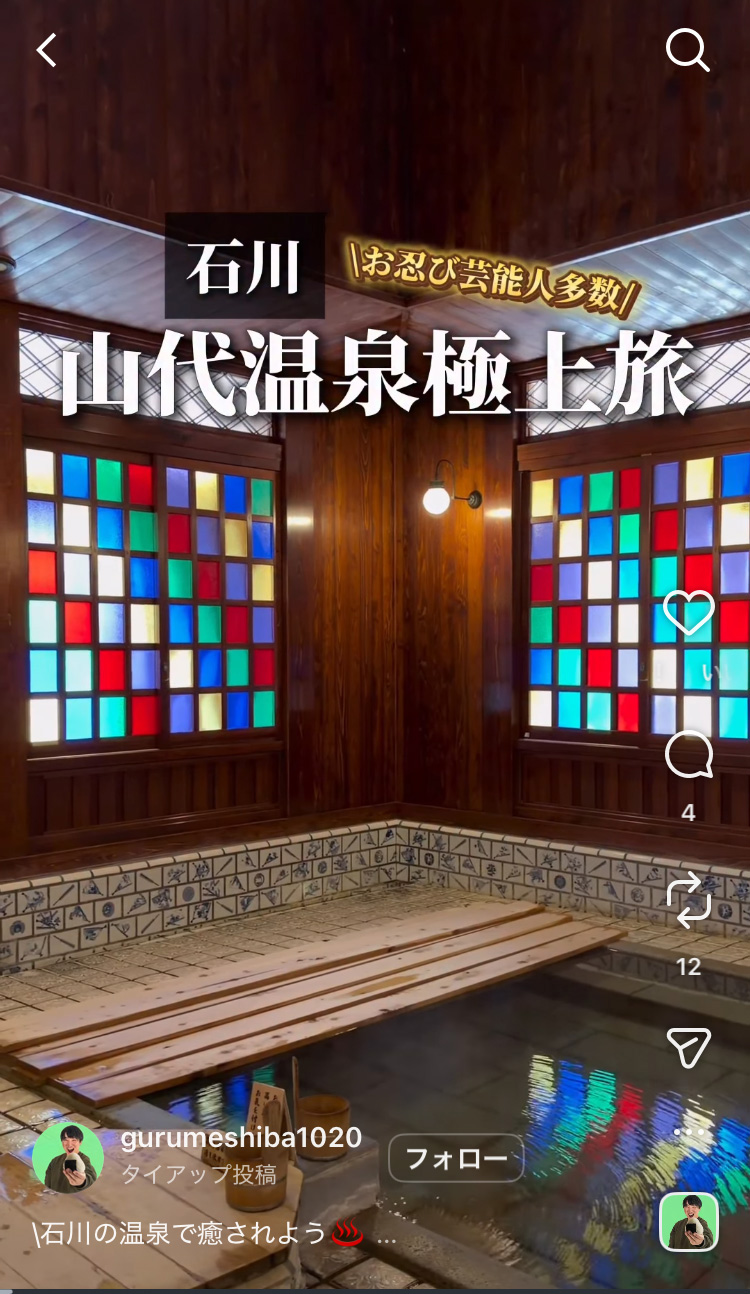The image size is (750, 1294).
Task: Open the gurumeshiba1020 username link
Action: pyautogui.click(x=241, y=1138)
